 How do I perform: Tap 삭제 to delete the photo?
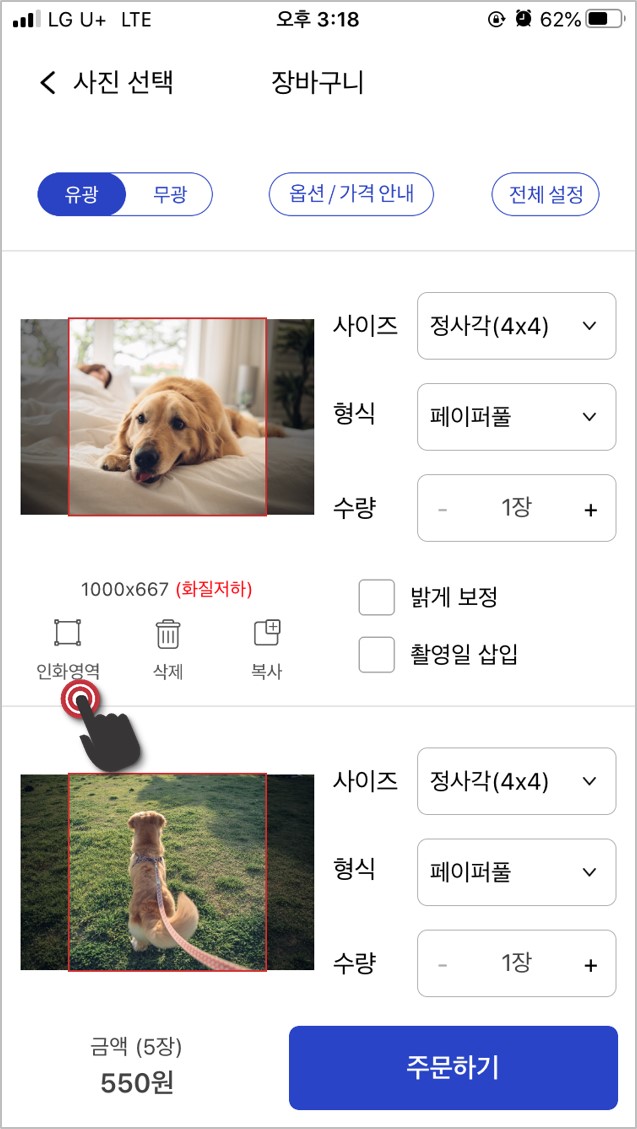167,648
